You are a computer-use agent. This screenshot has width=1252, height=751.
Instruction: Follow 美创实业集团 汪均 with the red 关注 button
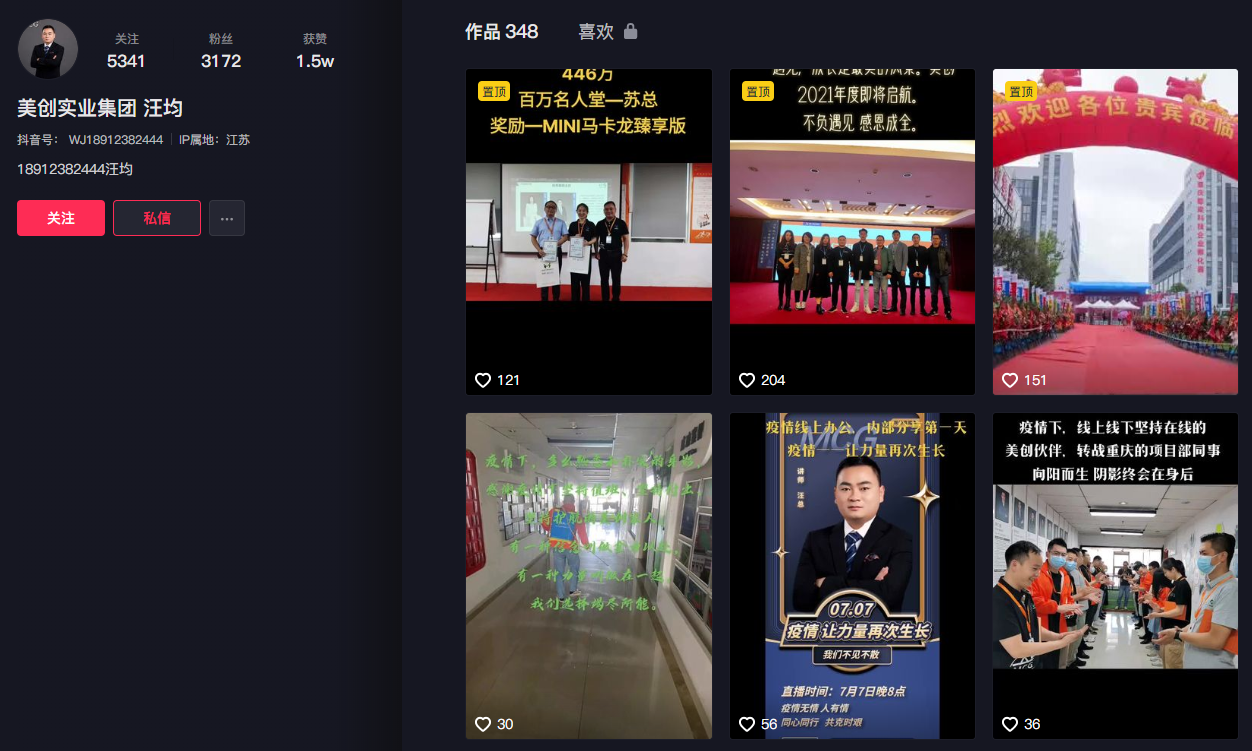coord(60,218)
